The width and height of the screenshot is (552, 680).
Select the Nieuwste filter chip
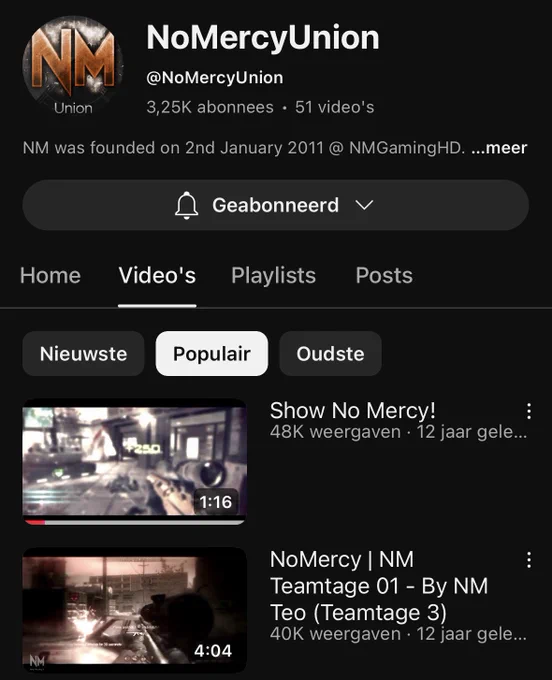click(x=83, y=353)
